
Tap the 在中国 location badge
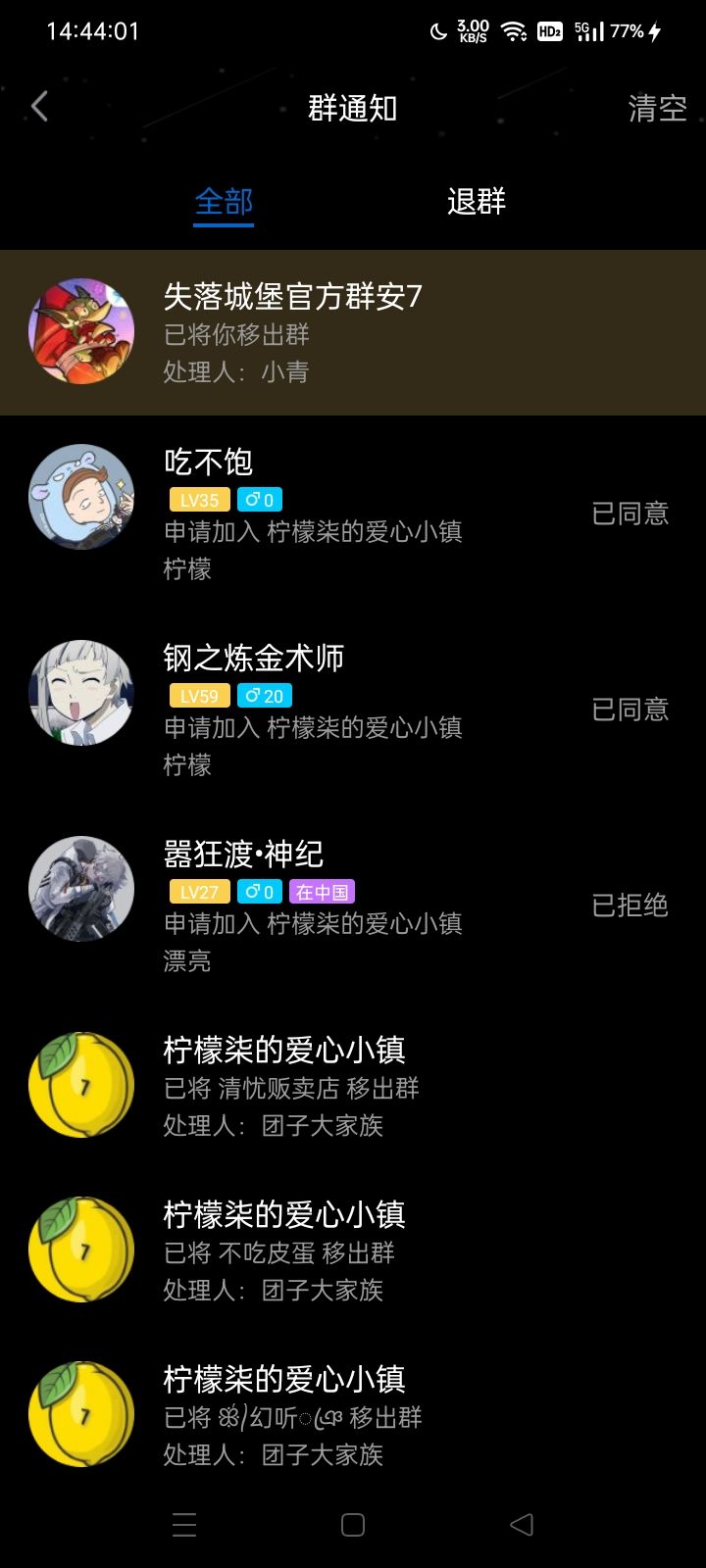coord(324,891)
